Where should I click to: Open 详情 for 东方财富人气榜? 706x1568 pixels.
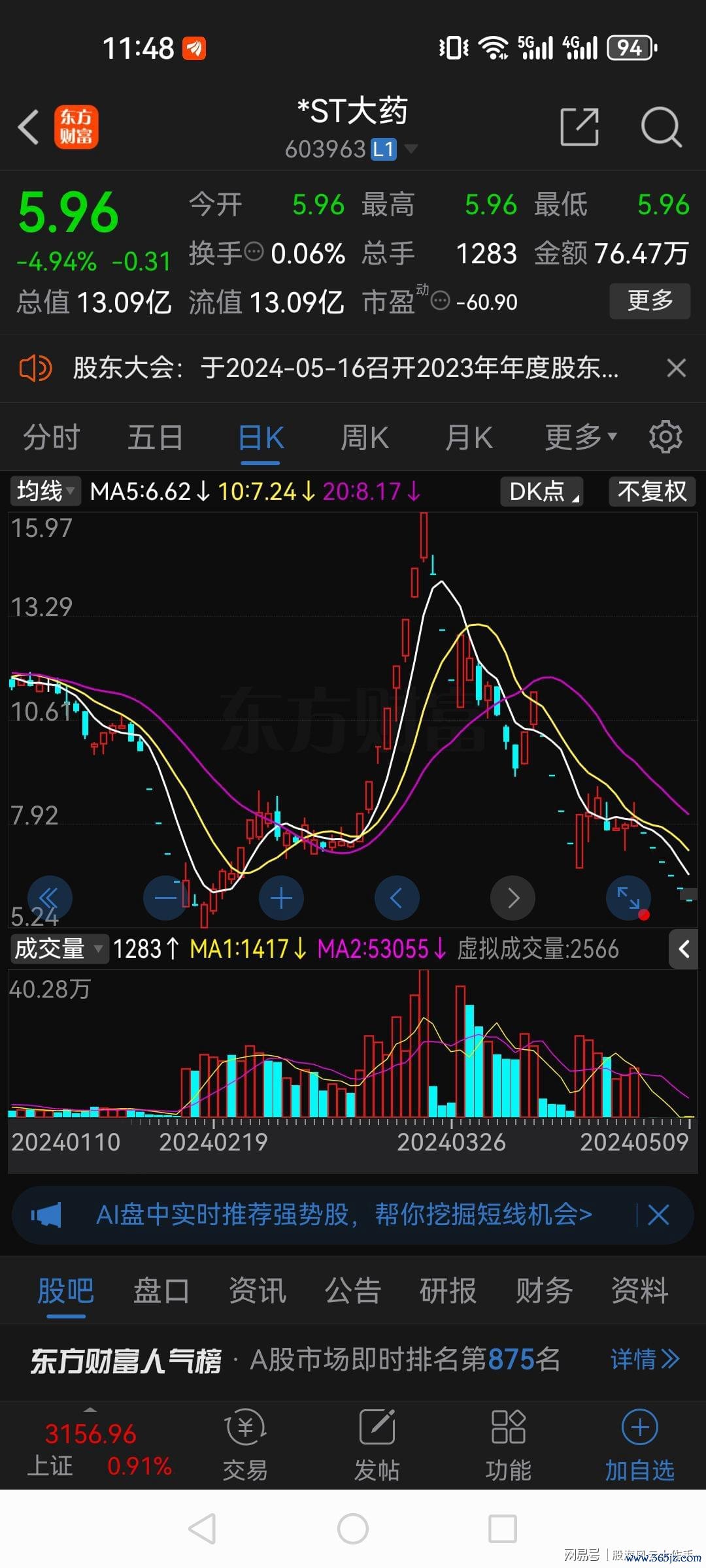645,1360
